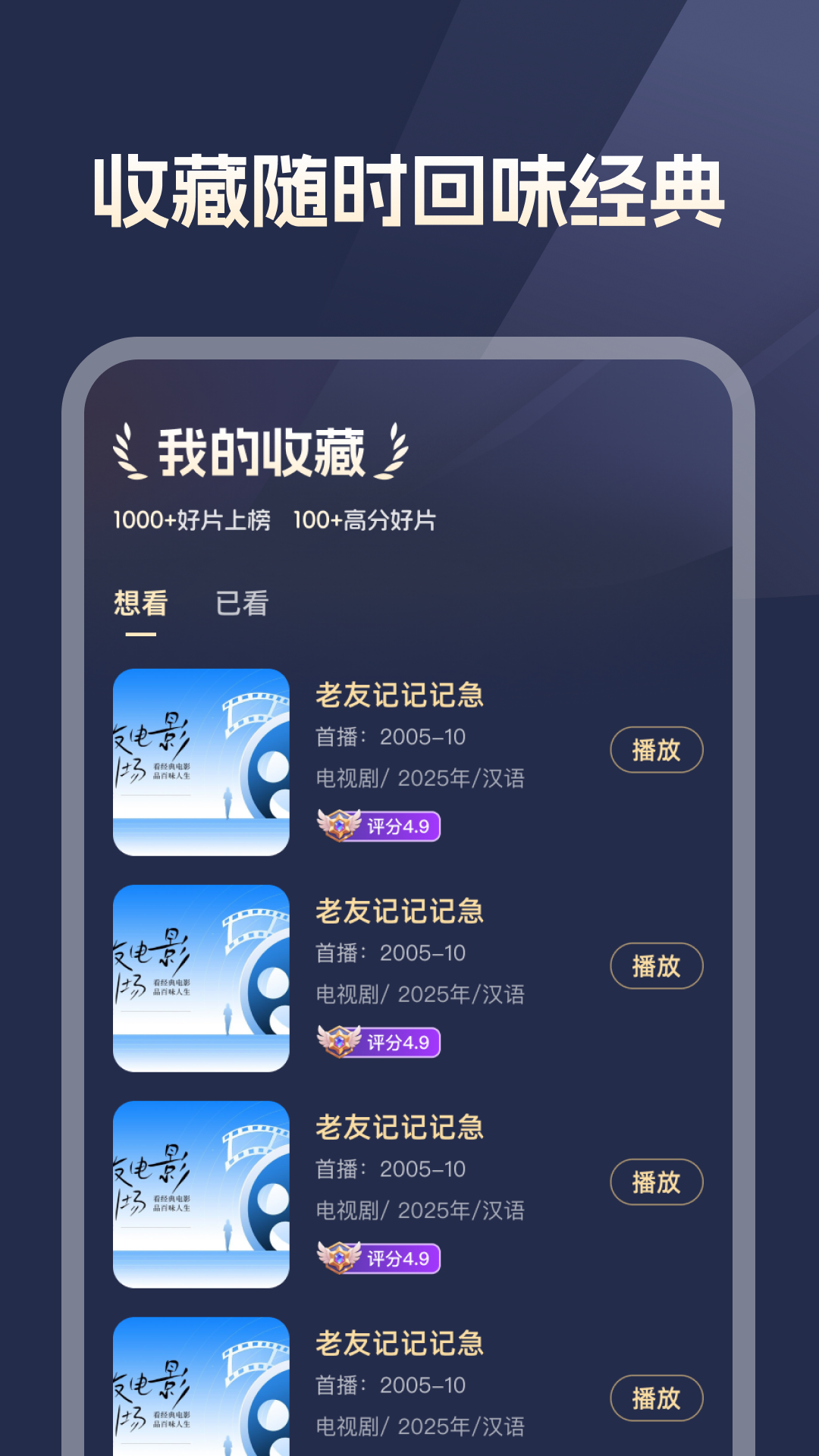Click 播放 on the bottom list item

click(x=657, y=1398)
